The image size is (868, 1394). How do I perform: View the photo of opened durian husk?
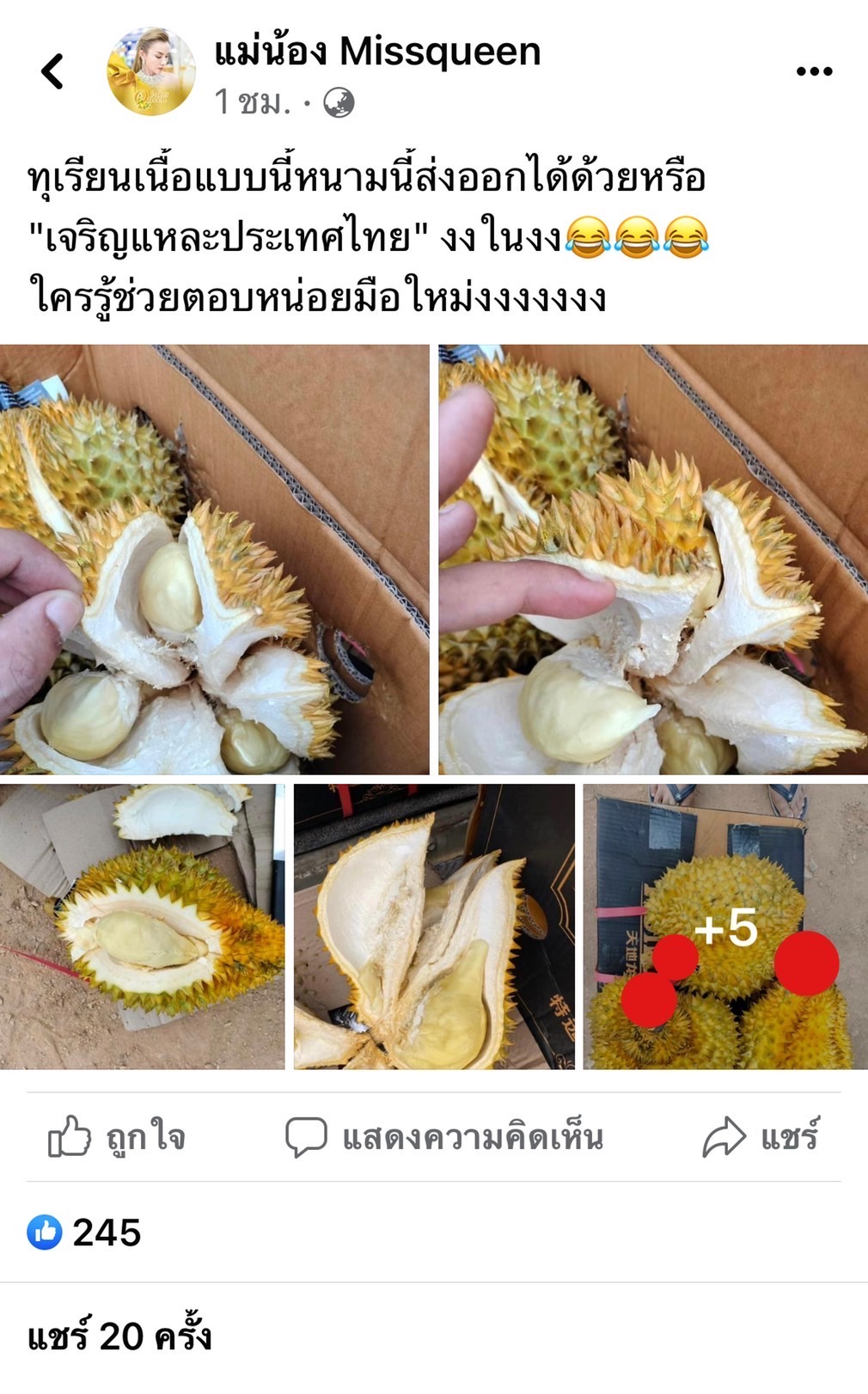[x=434, y=926]
